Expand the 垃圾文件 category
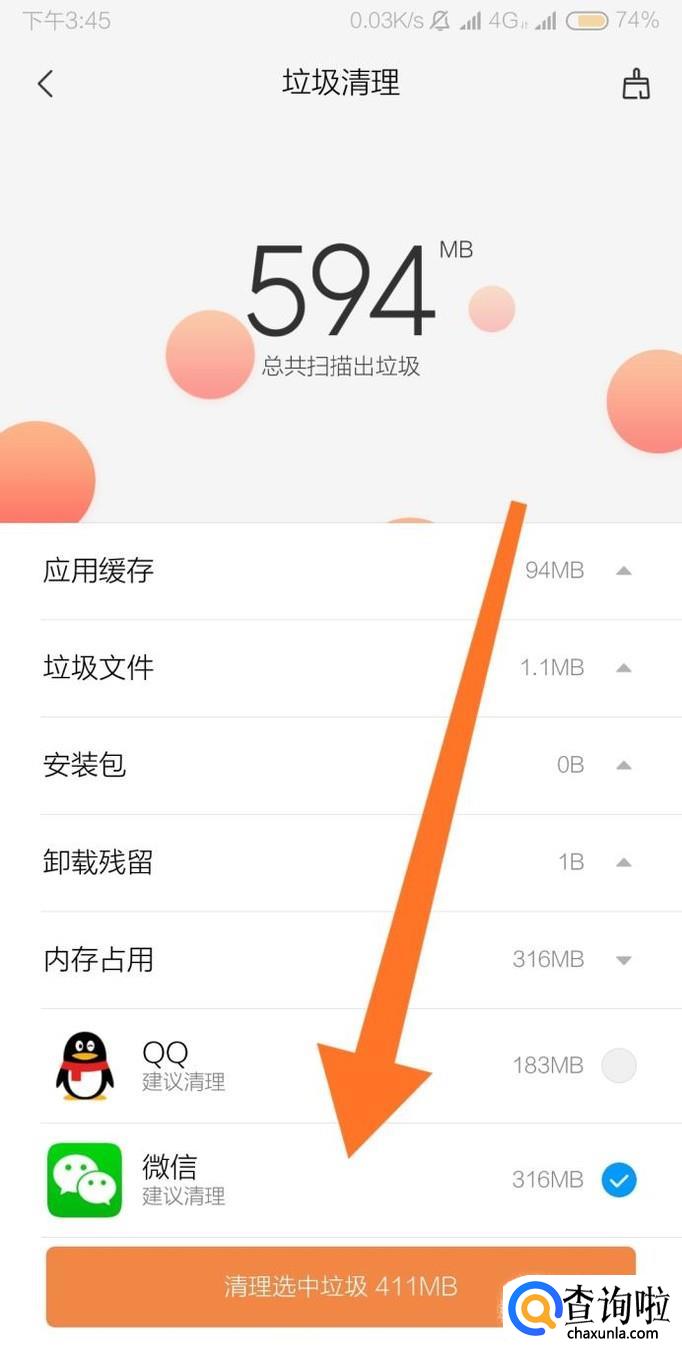Screen dimensions: 682x1364 pyautogui.click(x=623, y=668)
